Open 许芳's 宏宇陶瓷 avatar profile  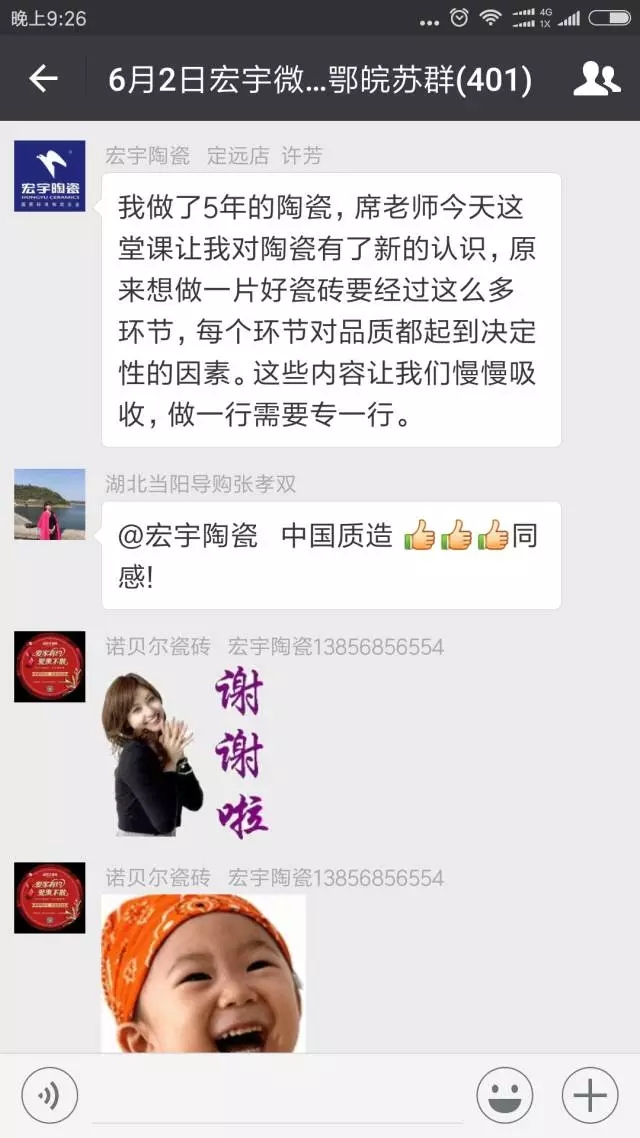(49, 176)
